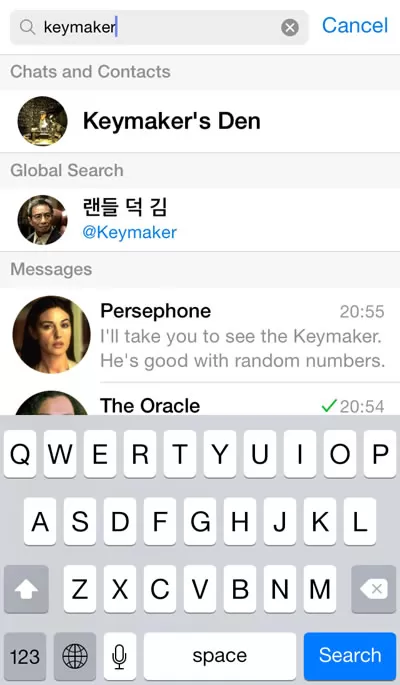Switch to the 123 numeric keyboard
400x685 pixels.
tap(25, 656)
